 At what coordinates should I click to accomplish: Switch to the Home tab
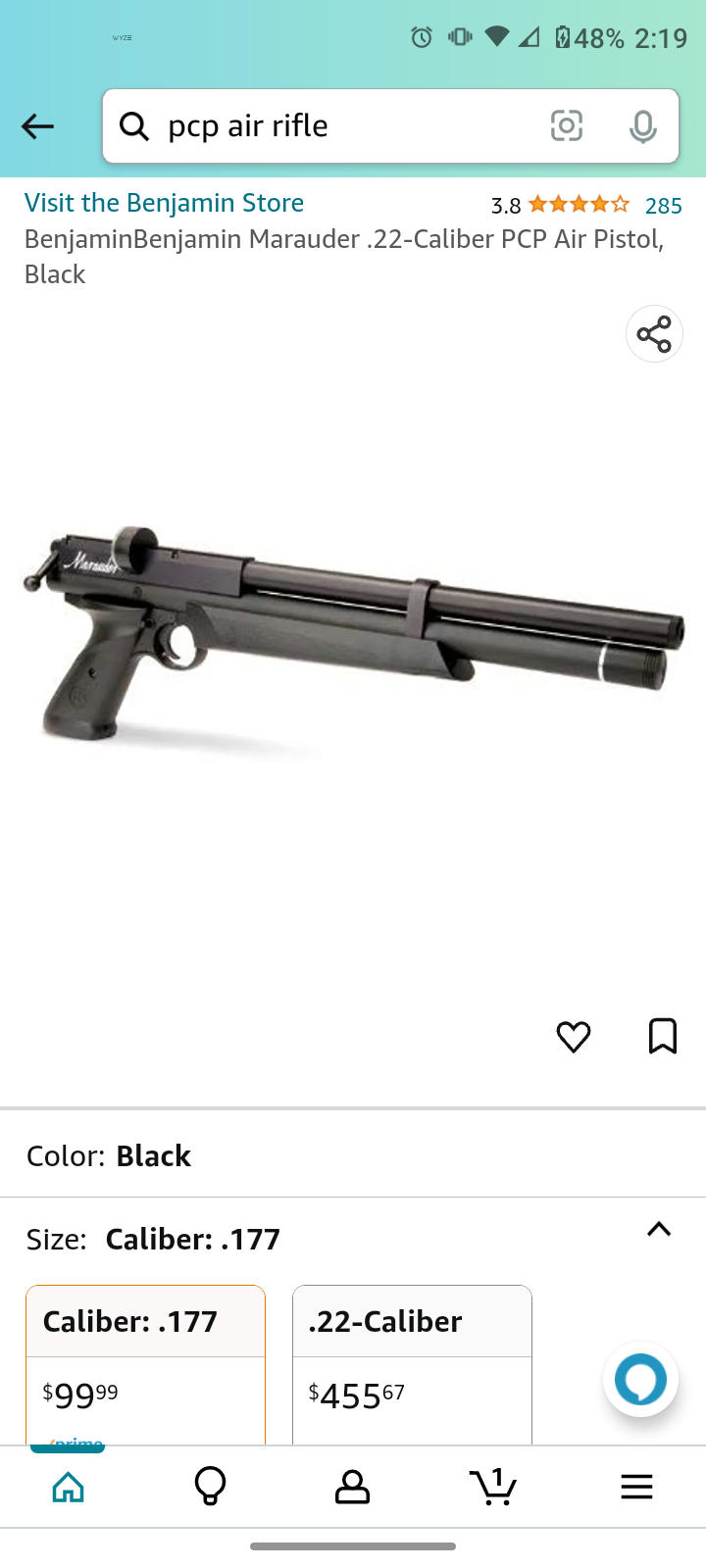coord(68,1487)
